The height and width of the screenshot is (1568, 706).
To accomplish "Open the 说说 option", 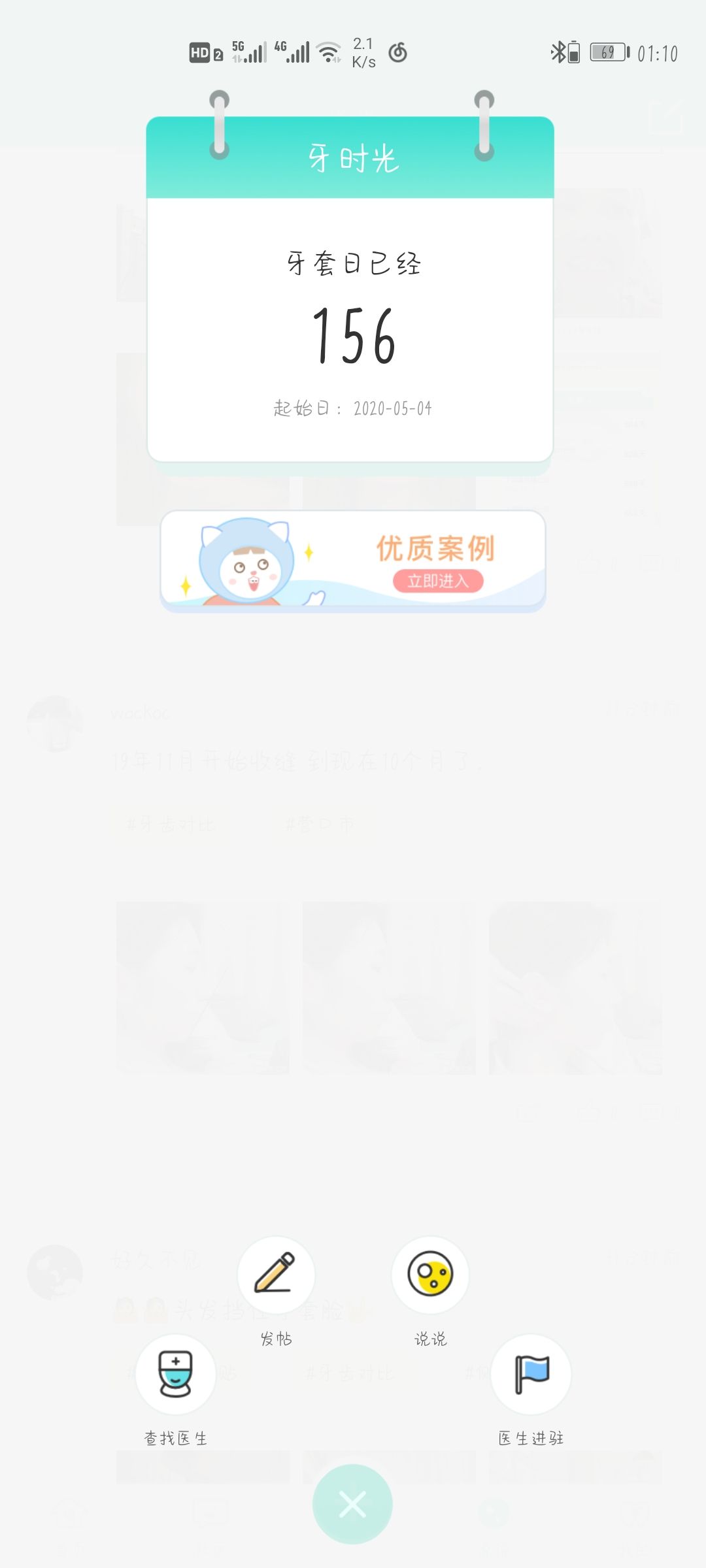I will tap(430, 1275).
